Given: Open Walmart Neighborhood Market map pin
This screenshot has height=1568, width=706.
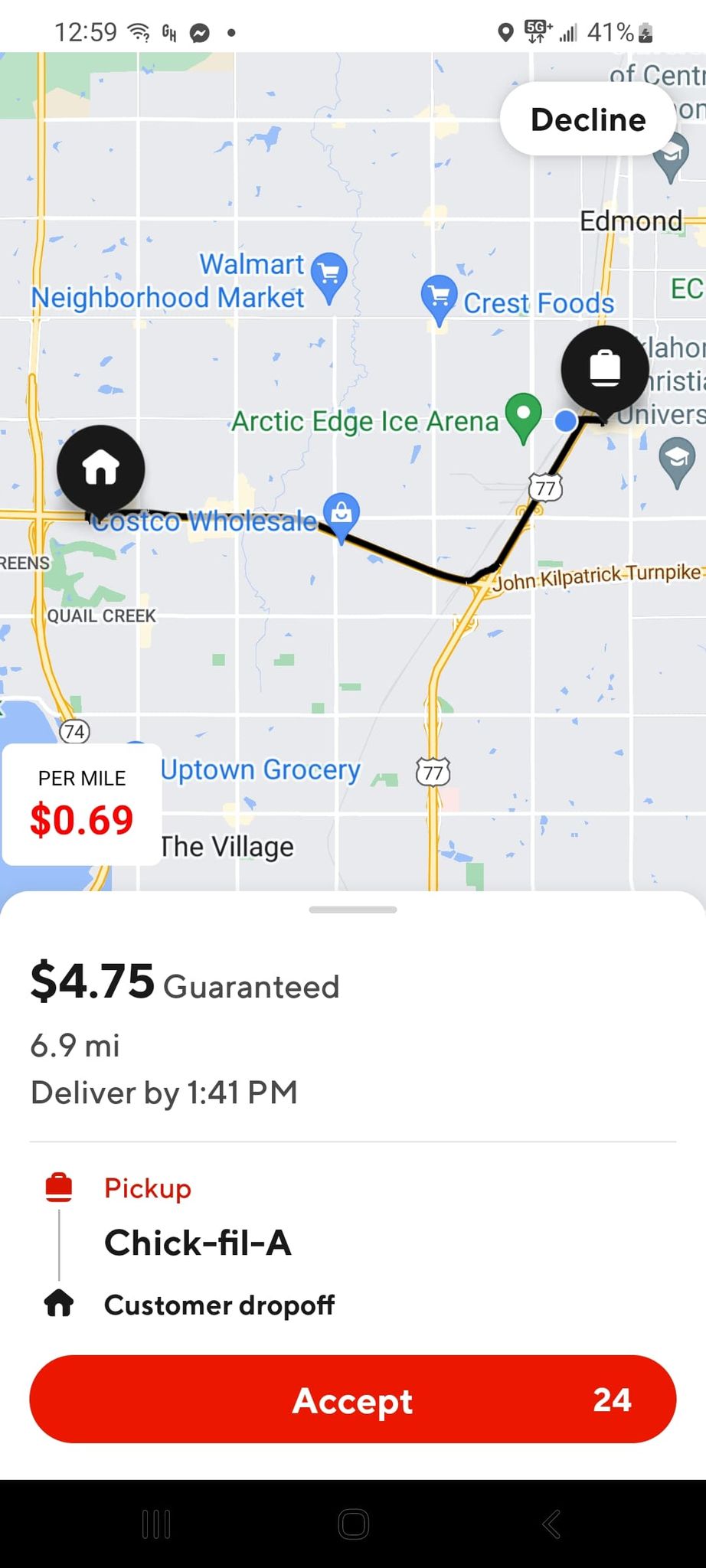Looking at the screenshot, I should click(330, 273).
